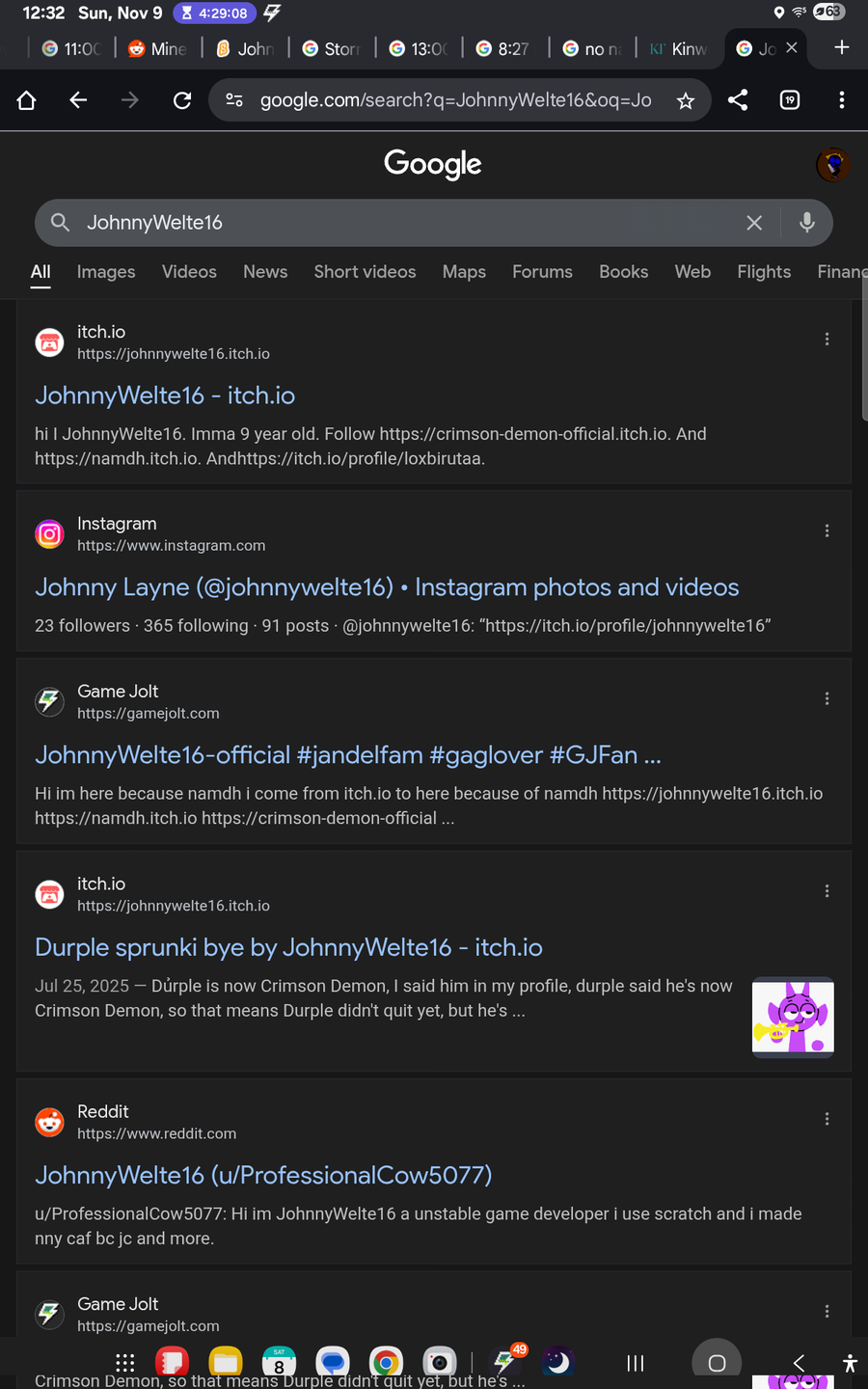Tap the Google account profile picture

pyautogui.click(x=832, y=165)
